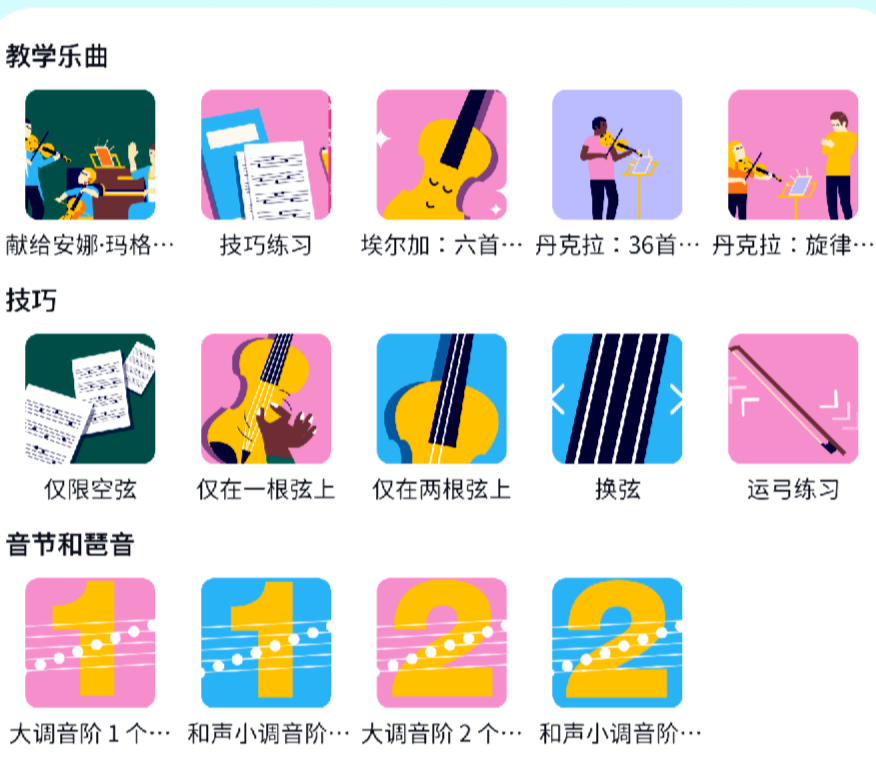Open the 献给安娜·玛格… piece tile
Viewport: 876px width, 759px height.
(x=90, y=155)
